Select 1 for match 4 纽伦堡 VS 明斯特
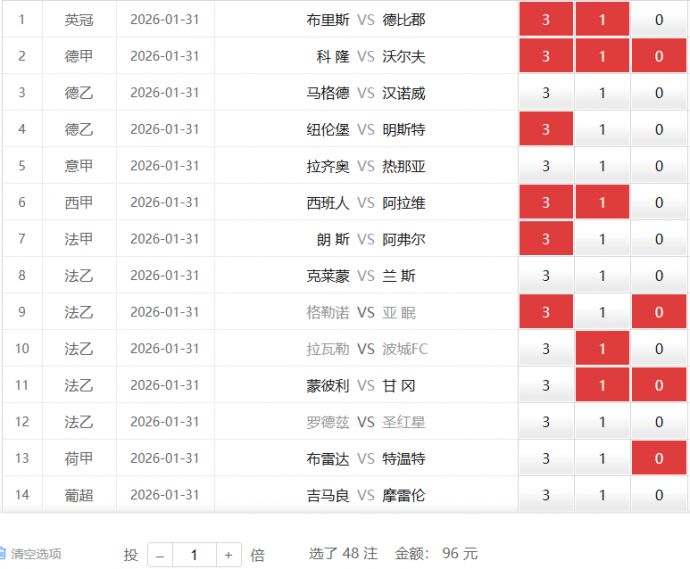 click(x=602, y=130)
